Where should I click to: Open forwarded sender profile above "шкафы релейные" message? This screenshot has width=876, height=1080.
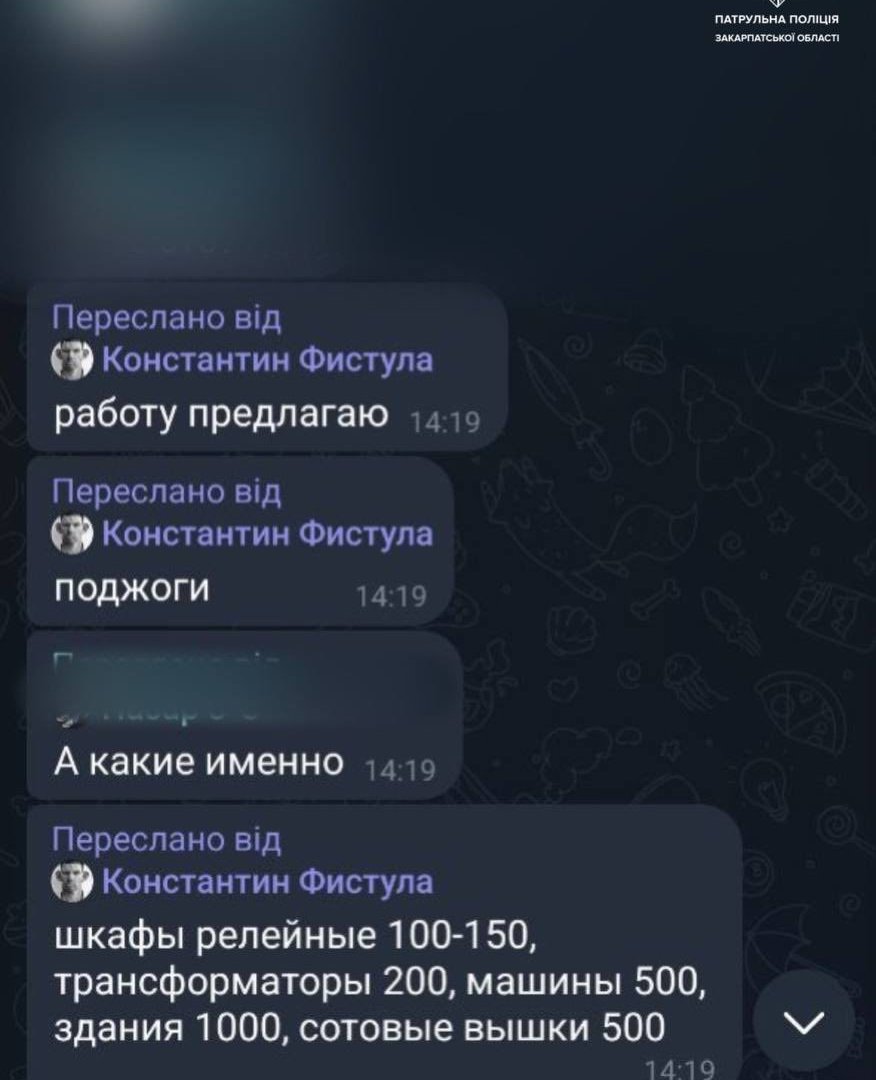(x=267, y=881)
